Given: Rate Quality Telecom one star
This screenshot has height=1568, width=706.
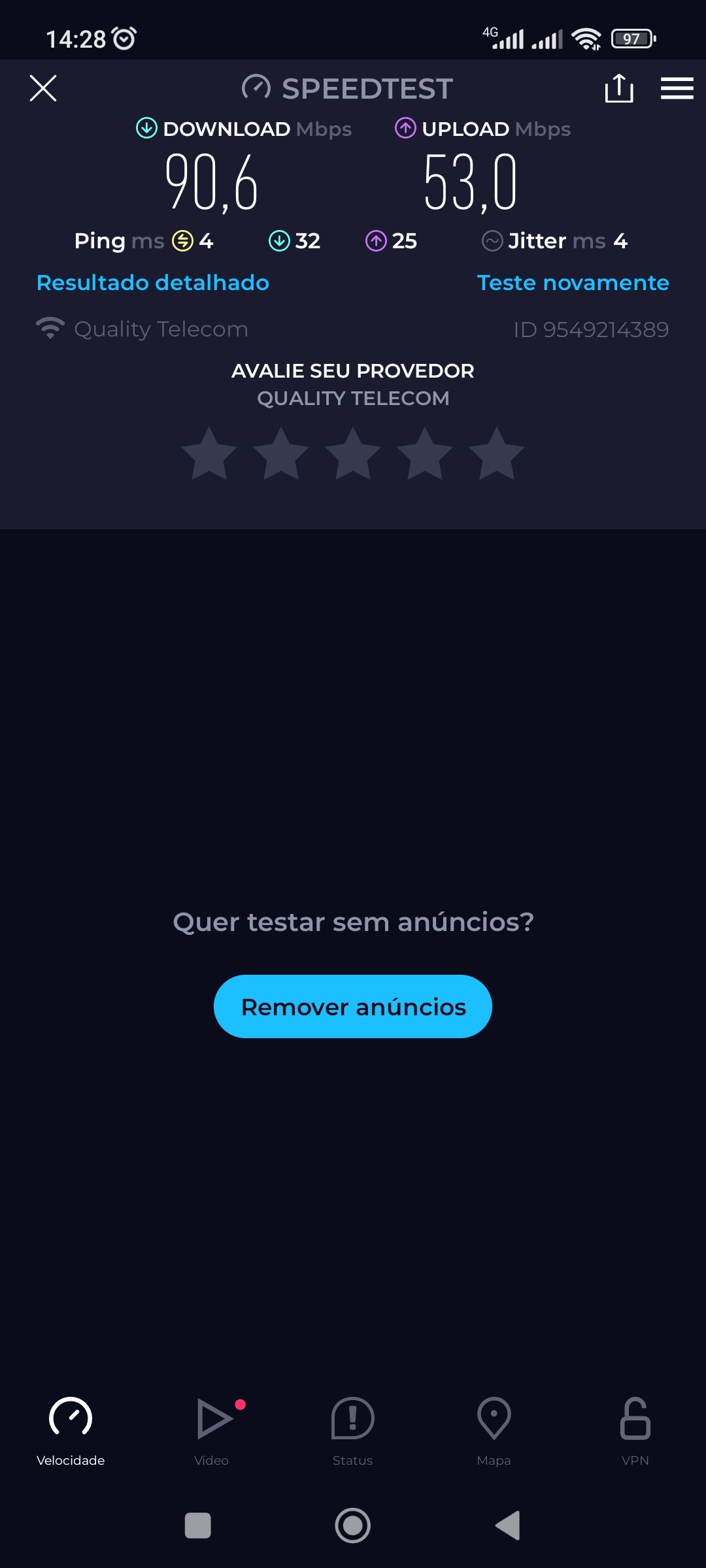Looking at the screenshot, I should coord(209,454).
